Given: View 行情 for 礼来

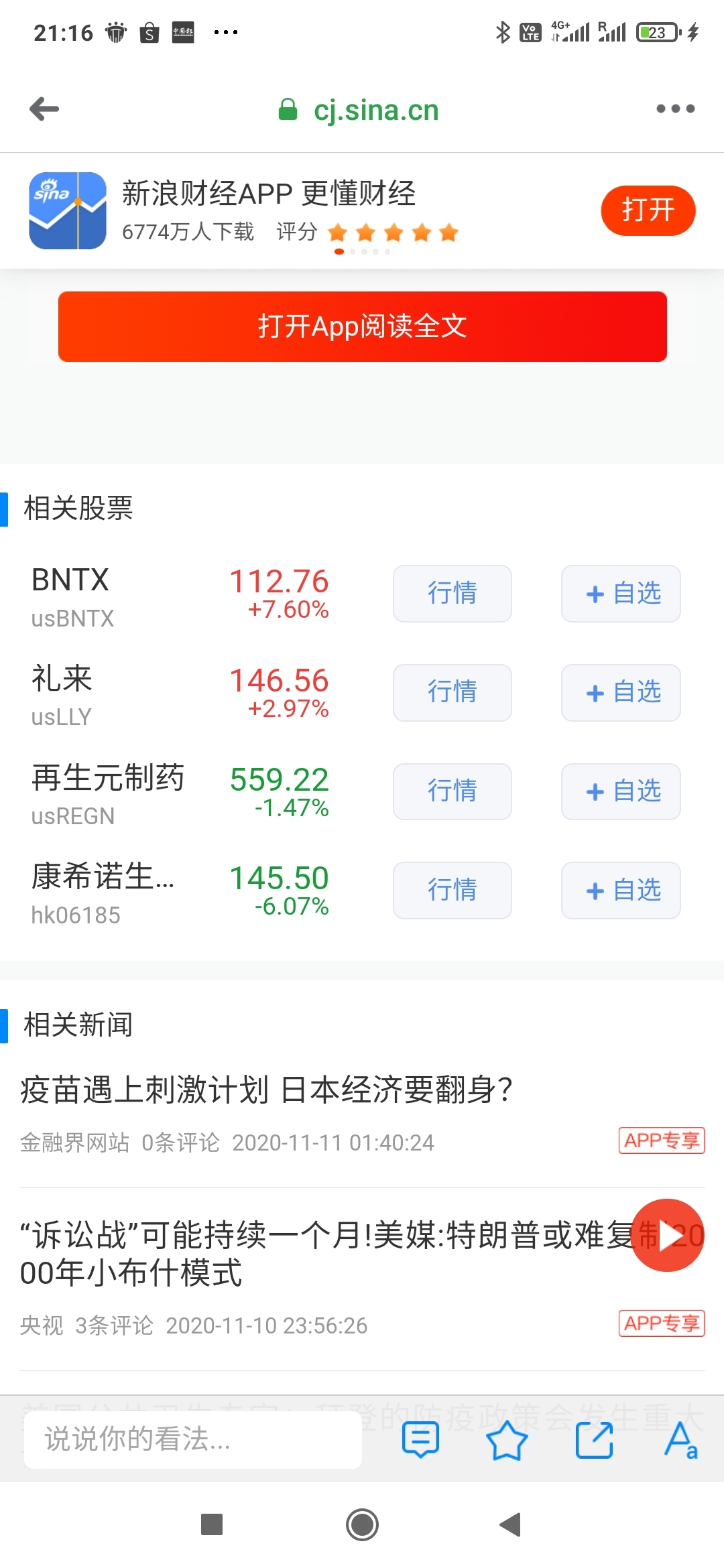Looking at the screenshot, I should click(x=452, y=692).
